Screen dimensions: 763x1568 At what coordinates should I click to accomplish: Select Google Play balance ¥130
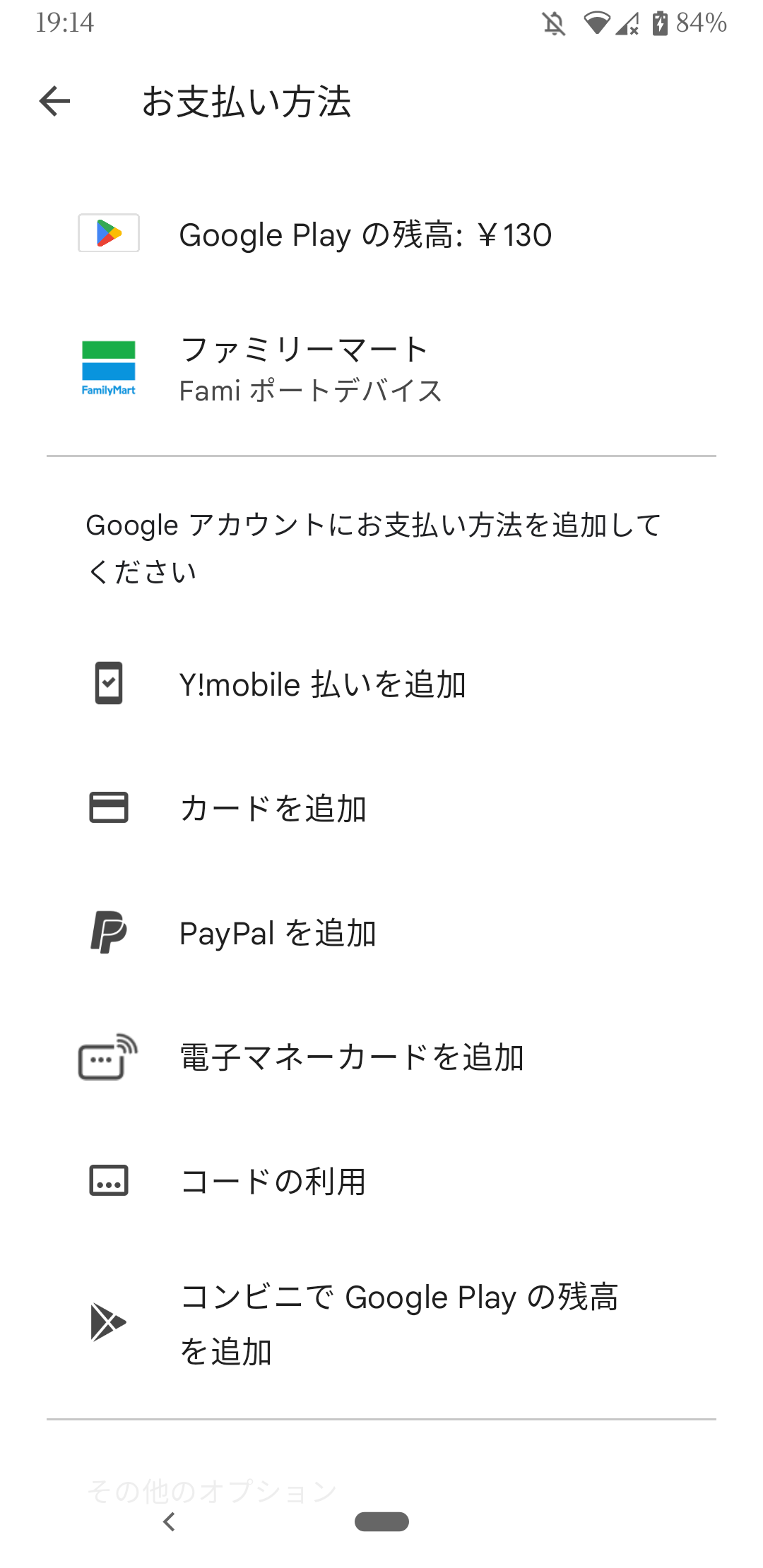(x=365, y=234)
